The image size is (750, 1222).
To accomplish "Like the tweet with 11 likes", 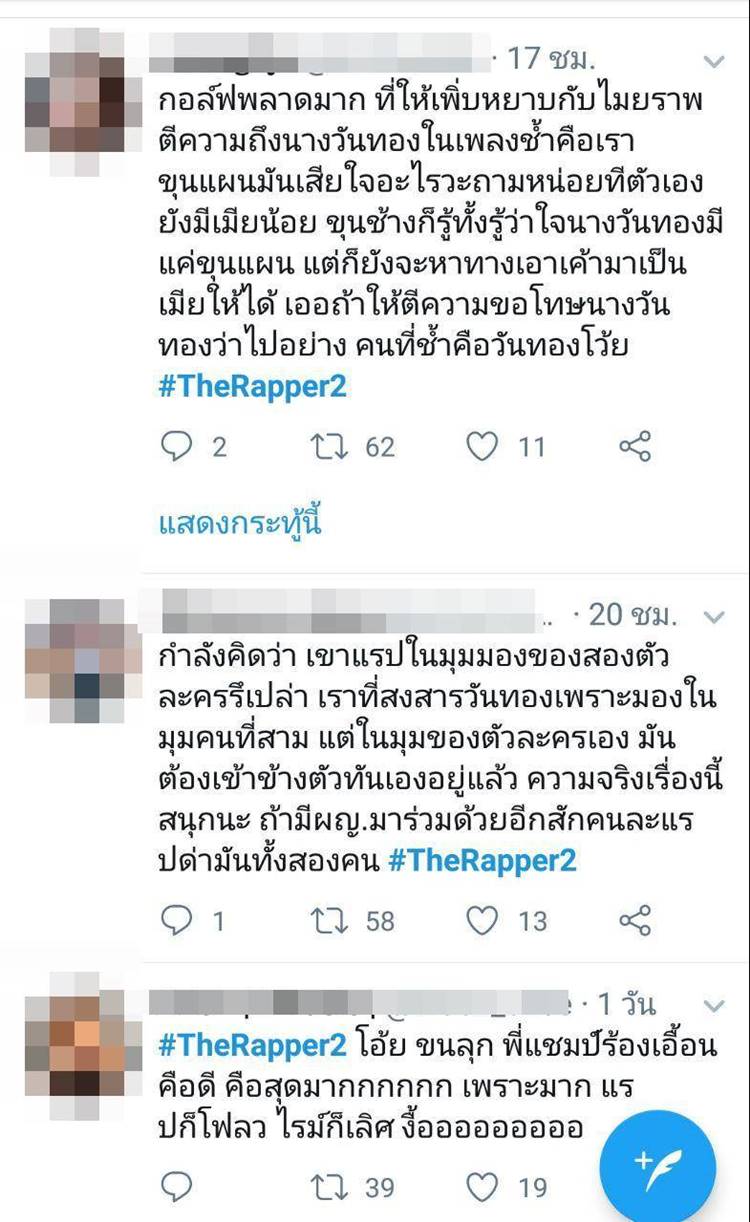I will 483,447.
